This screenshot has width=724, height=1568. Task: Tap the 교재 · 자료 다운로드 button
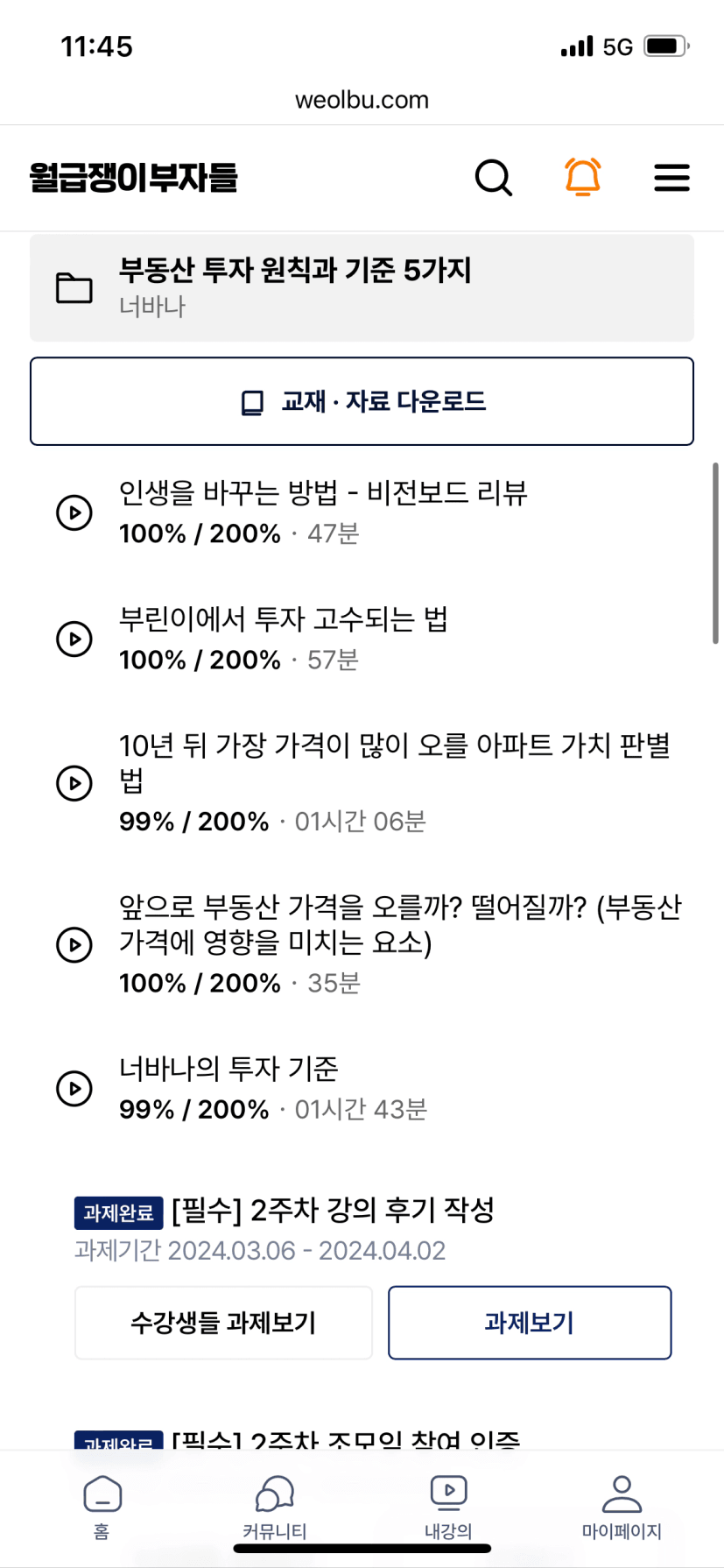point(362,401)
